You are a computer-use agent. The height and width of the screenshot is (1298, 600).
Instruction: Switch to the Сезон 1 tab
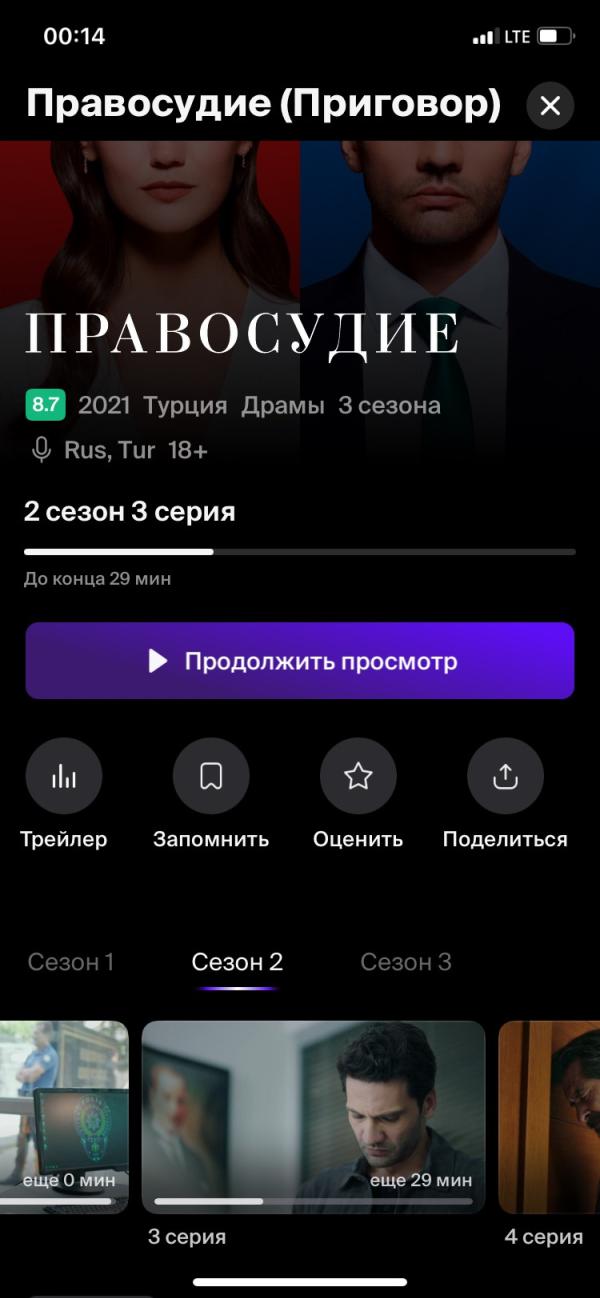[70, 962]
